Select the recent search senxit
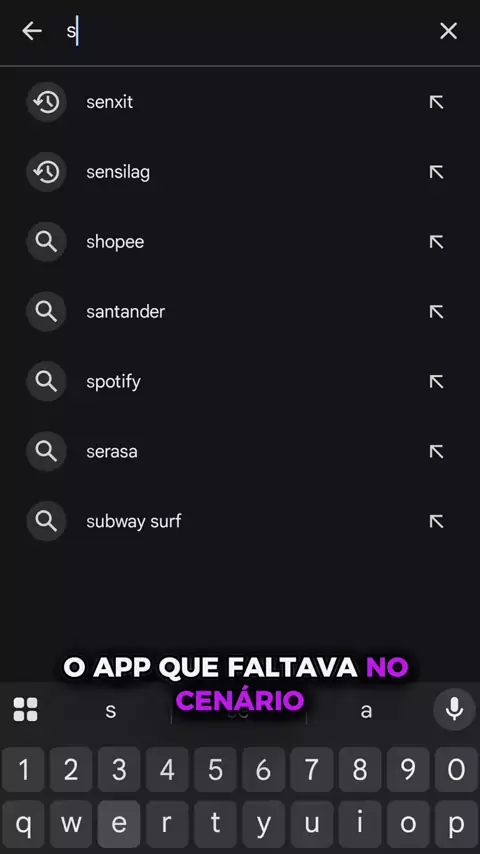The height and width of the screenshot is (854, 480). 240,102
